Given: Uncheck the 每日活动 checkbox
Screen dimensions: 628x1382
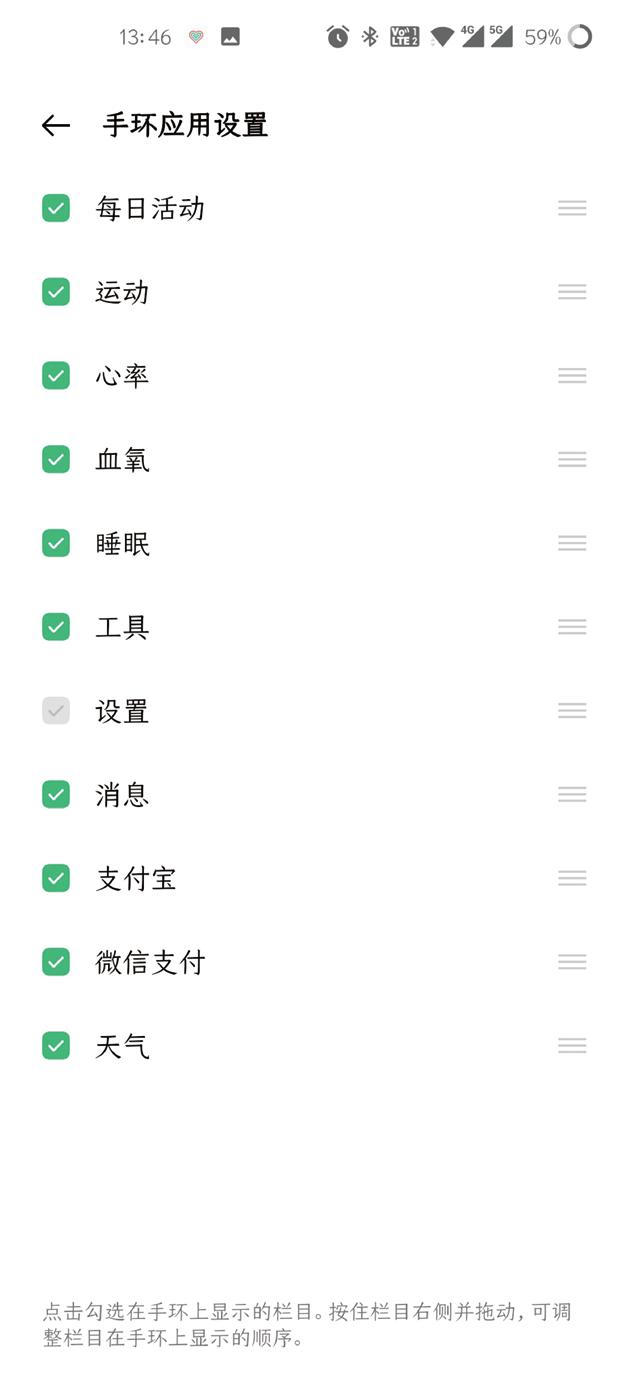Looking at the screenshot, I should click(56, 208).
